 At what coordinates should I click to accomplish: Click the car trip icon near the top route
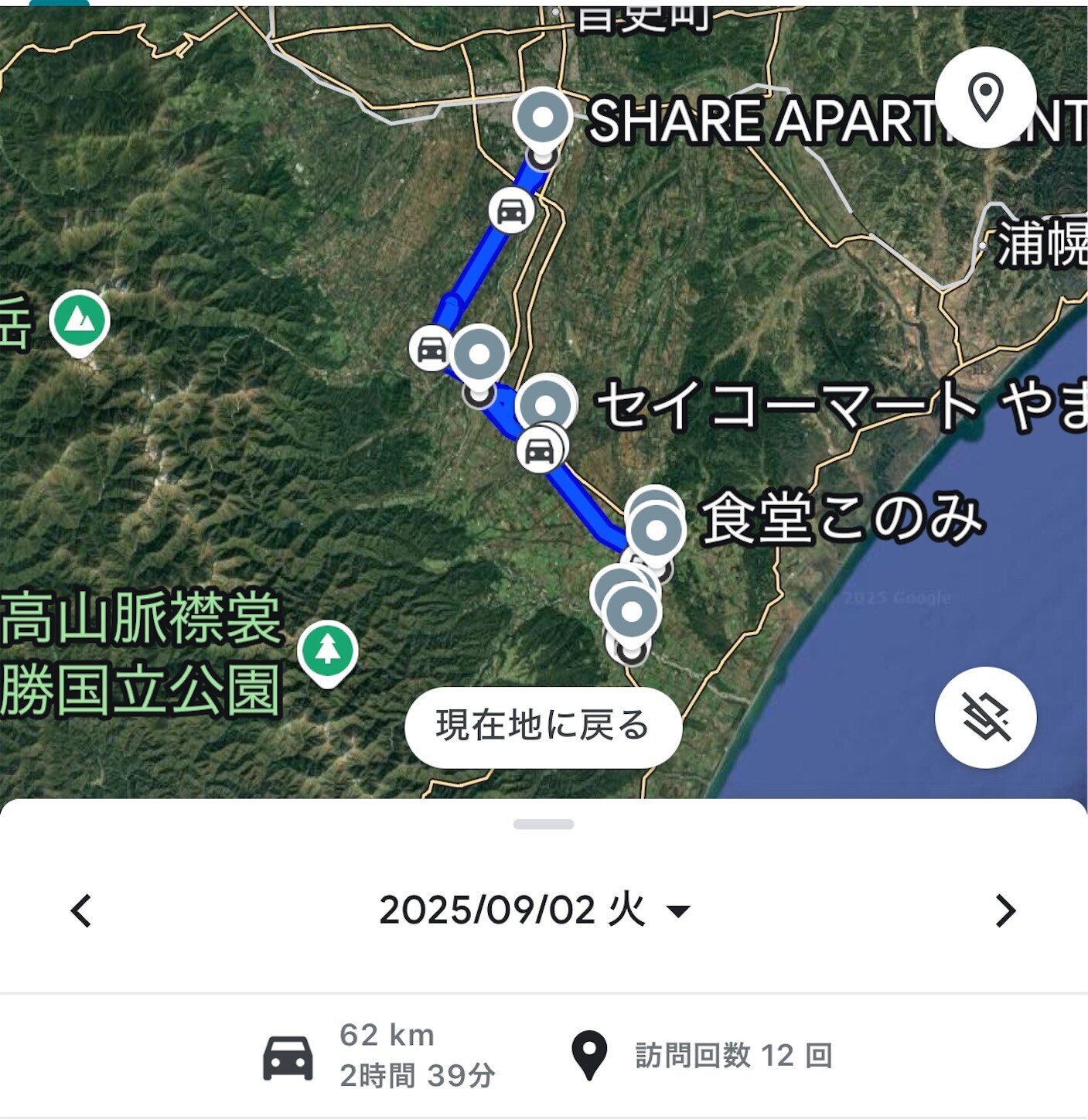coord(510,210)
